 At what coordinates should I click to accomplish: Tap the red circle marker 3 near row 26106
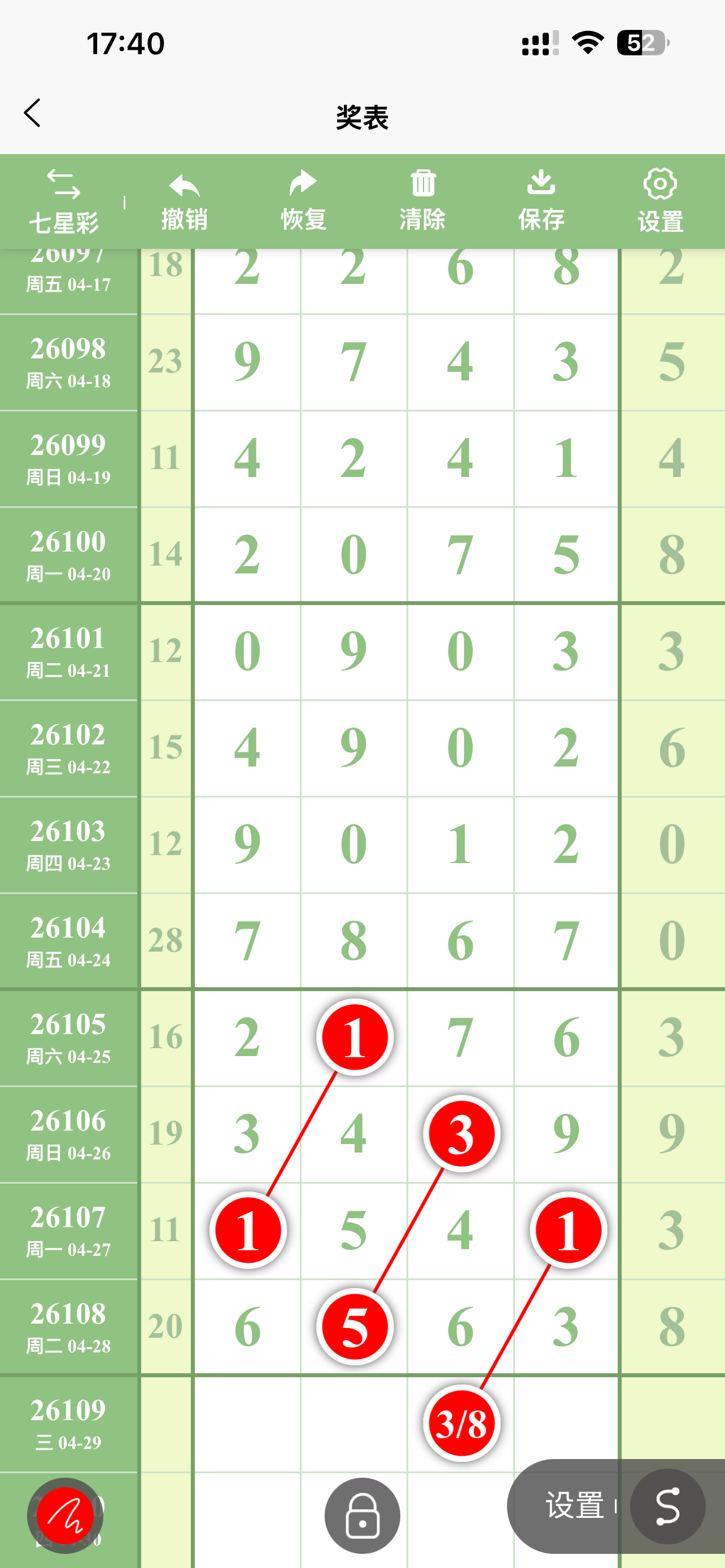(461, 1133)
